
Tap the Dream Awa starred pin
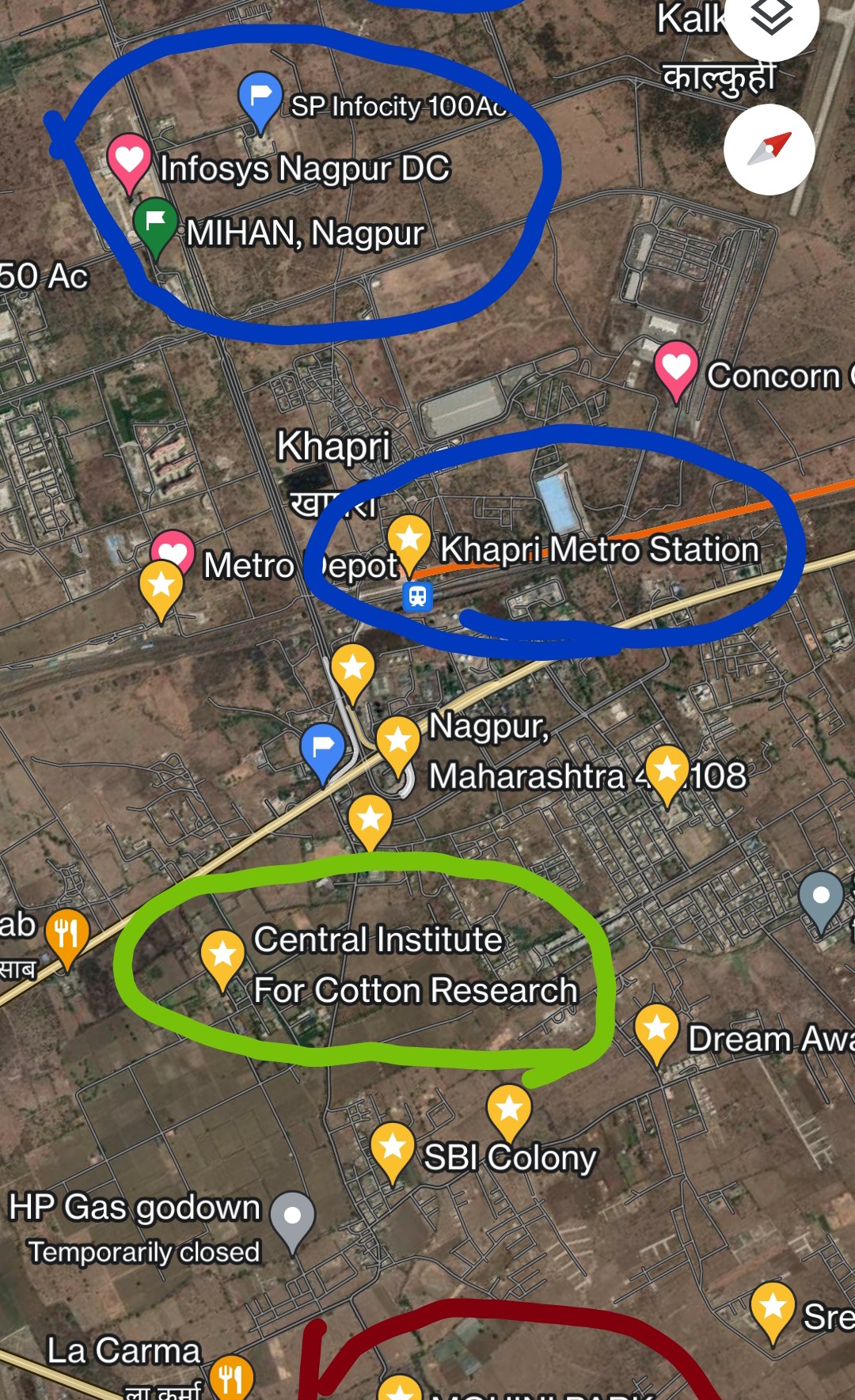[x=656, y=1030]
